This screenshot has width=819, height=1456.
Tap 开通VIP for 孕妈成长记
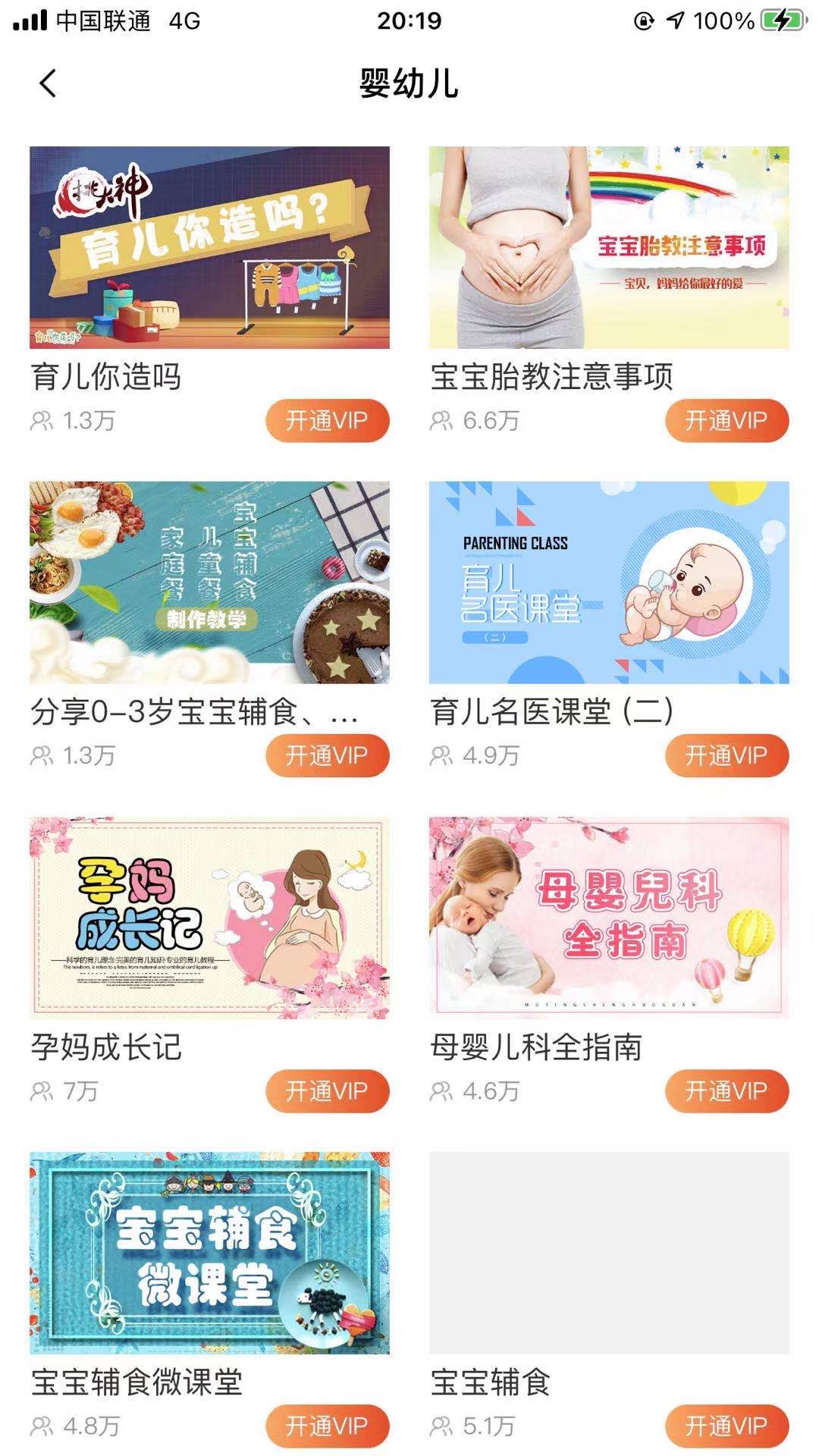(x=327, y=1091)
